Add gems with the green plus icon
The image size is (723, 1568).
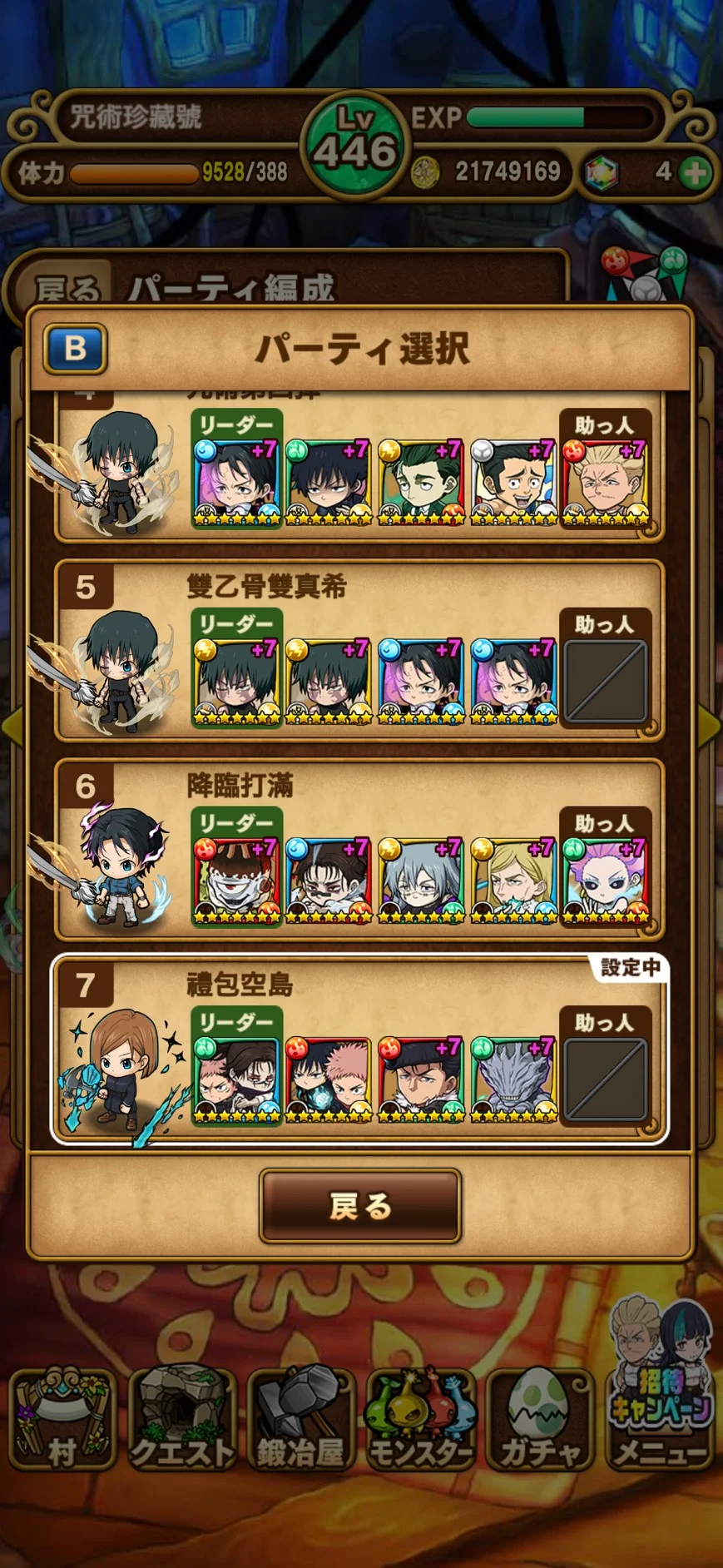(x=695, y=173)
